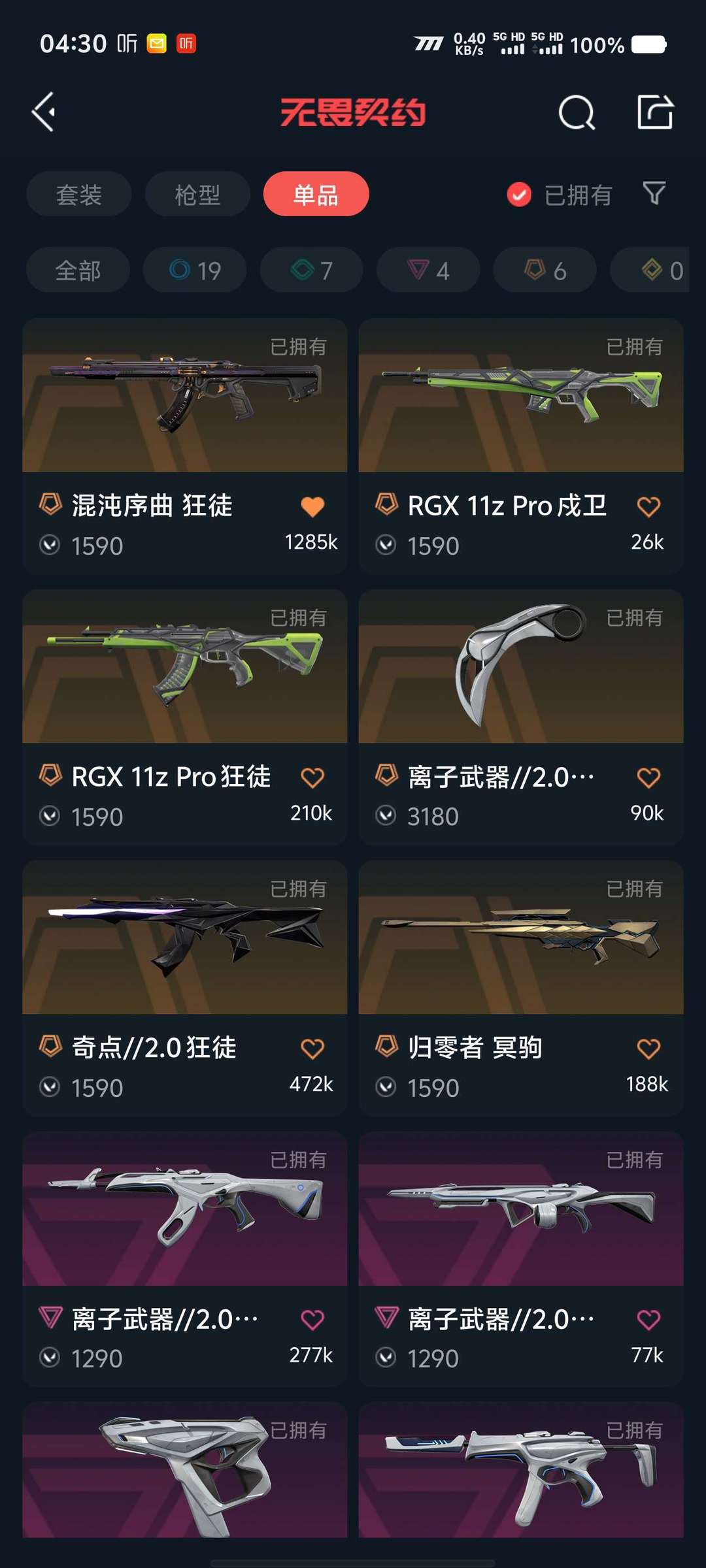The width and height of the screenshot is (706, 1568).
Task: Open the RGX 11z Pro 戍卫 card
Action: (521, 446)
